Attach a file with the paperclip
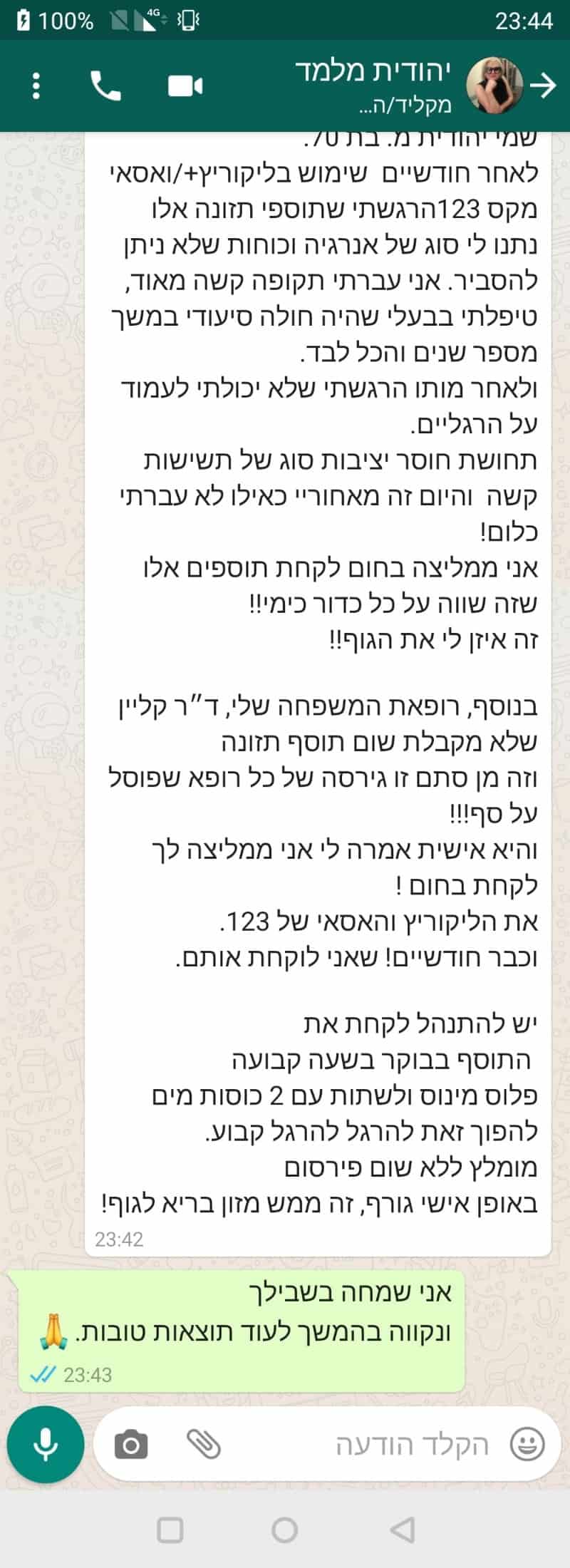Screen dimensions: 570x1568 tap(204, 1444)
